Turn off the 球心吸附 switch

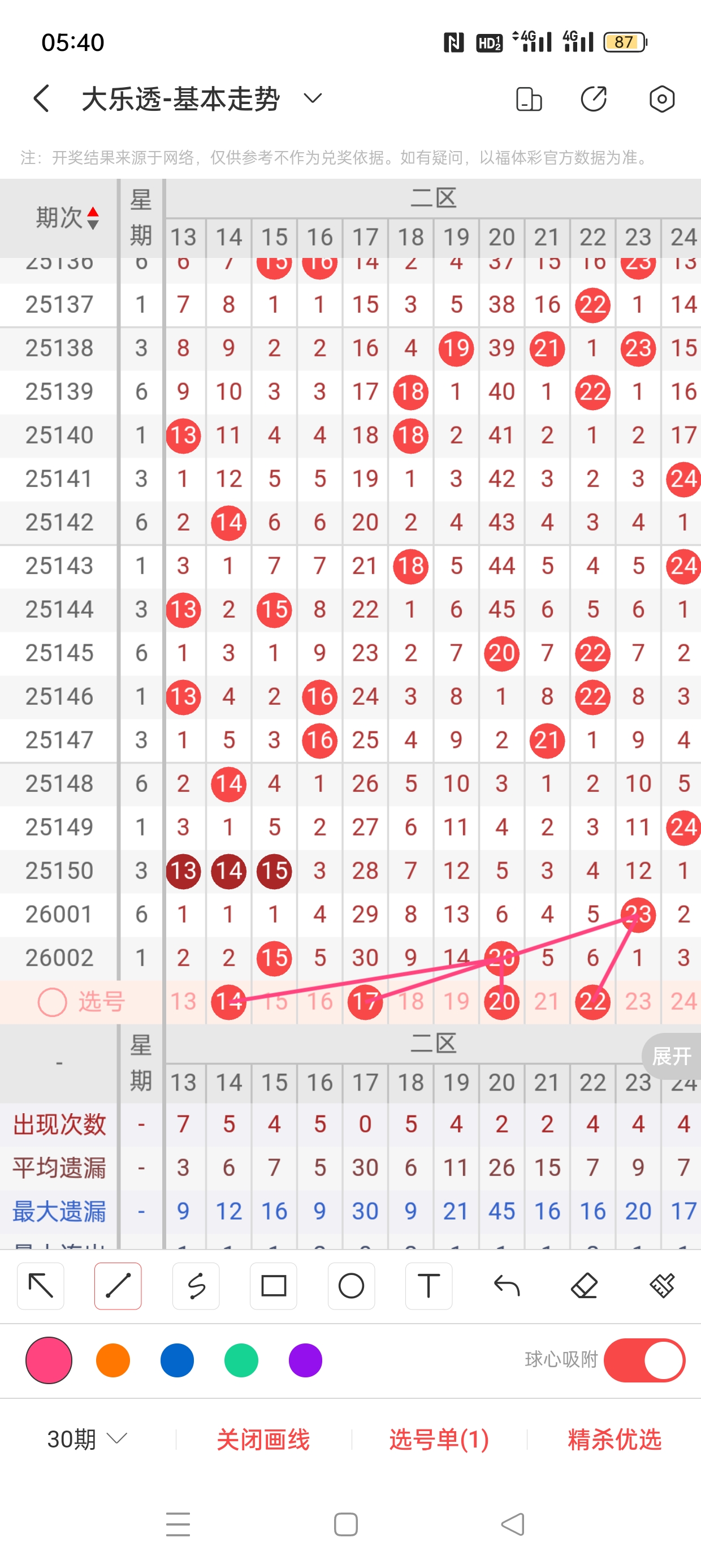pyautogui.click(x=644, y=1360)
